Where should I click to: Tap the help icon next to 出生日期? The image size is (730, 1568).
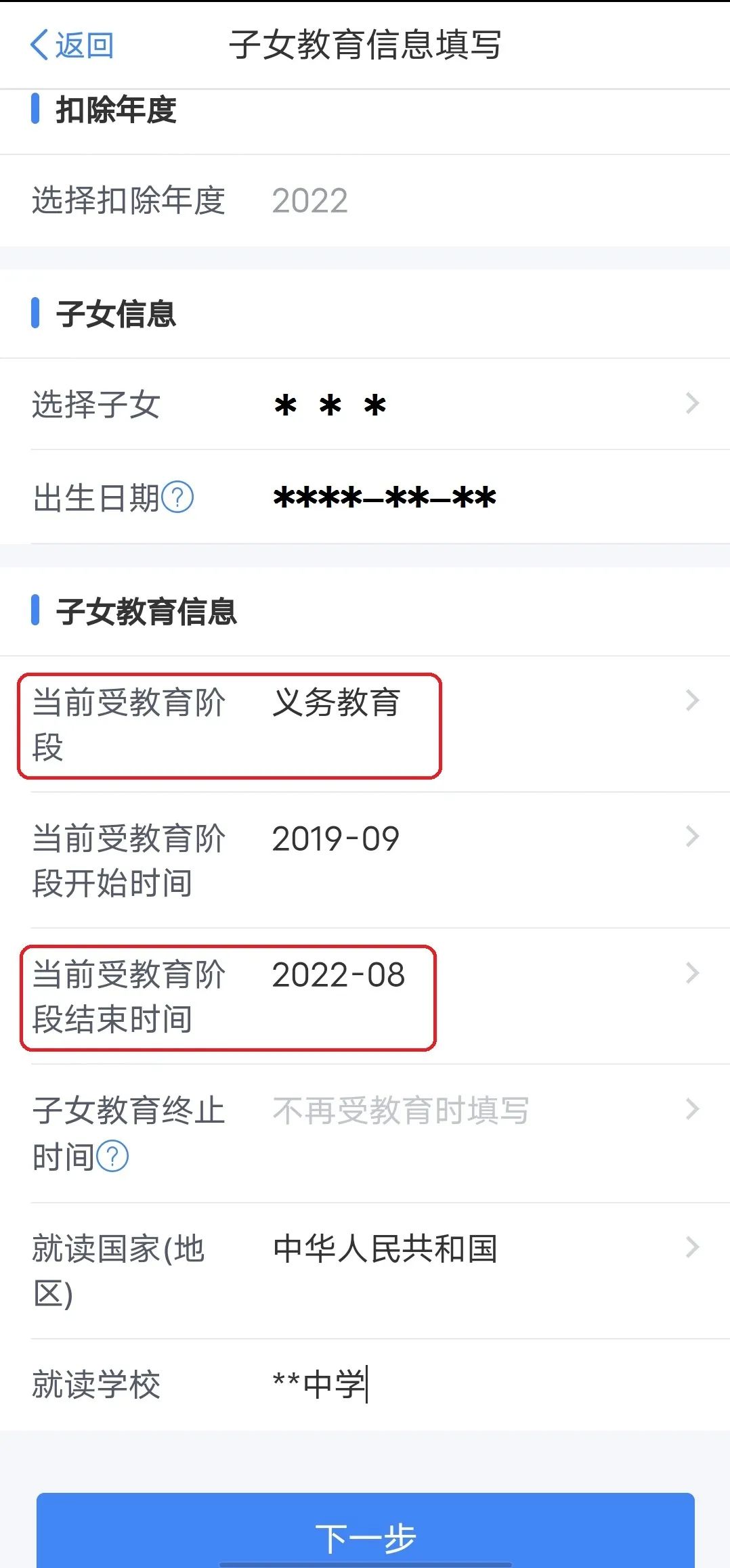[x=178, y=497]
